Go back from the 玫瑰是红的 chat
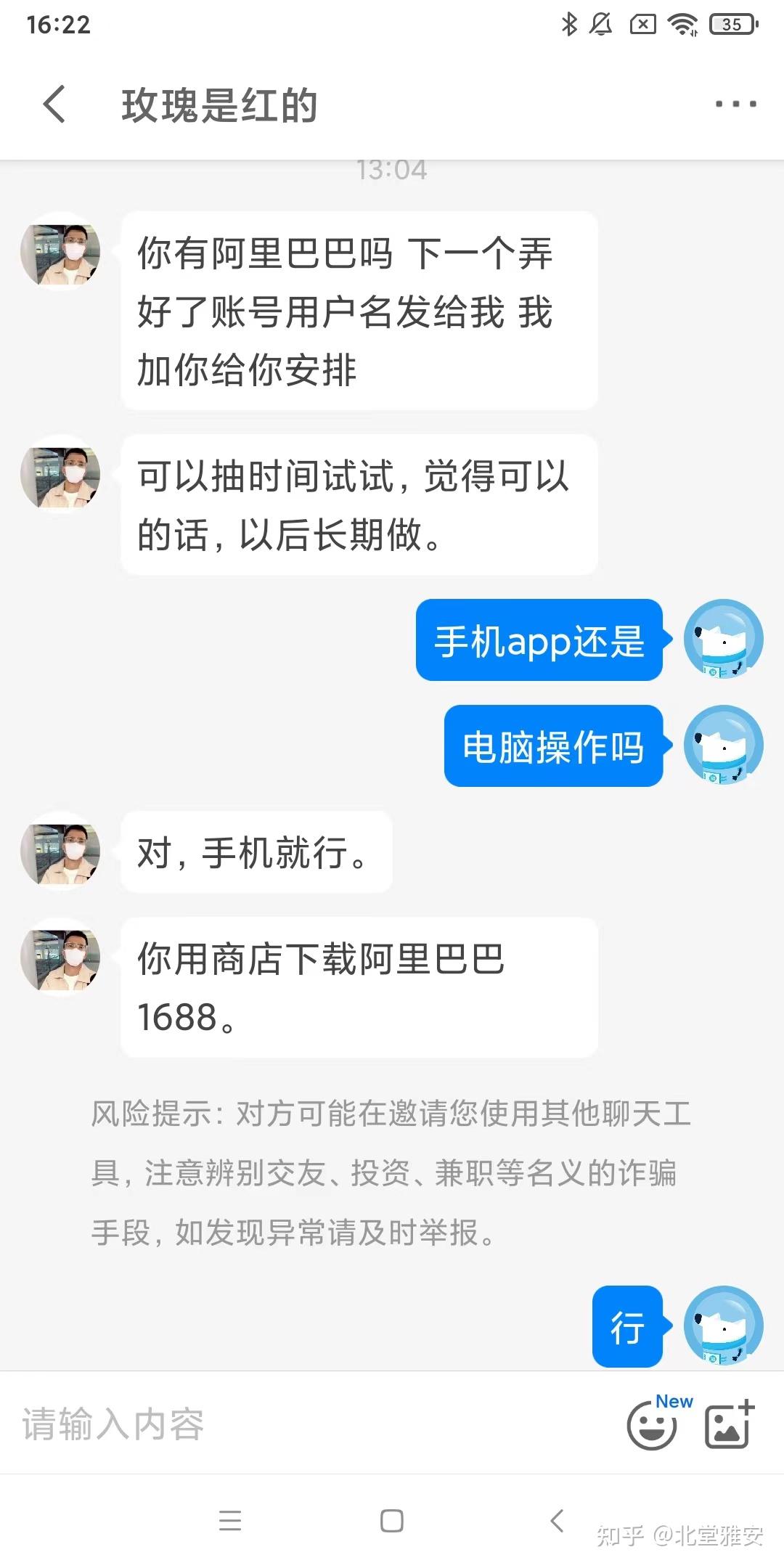 (54, 104)
